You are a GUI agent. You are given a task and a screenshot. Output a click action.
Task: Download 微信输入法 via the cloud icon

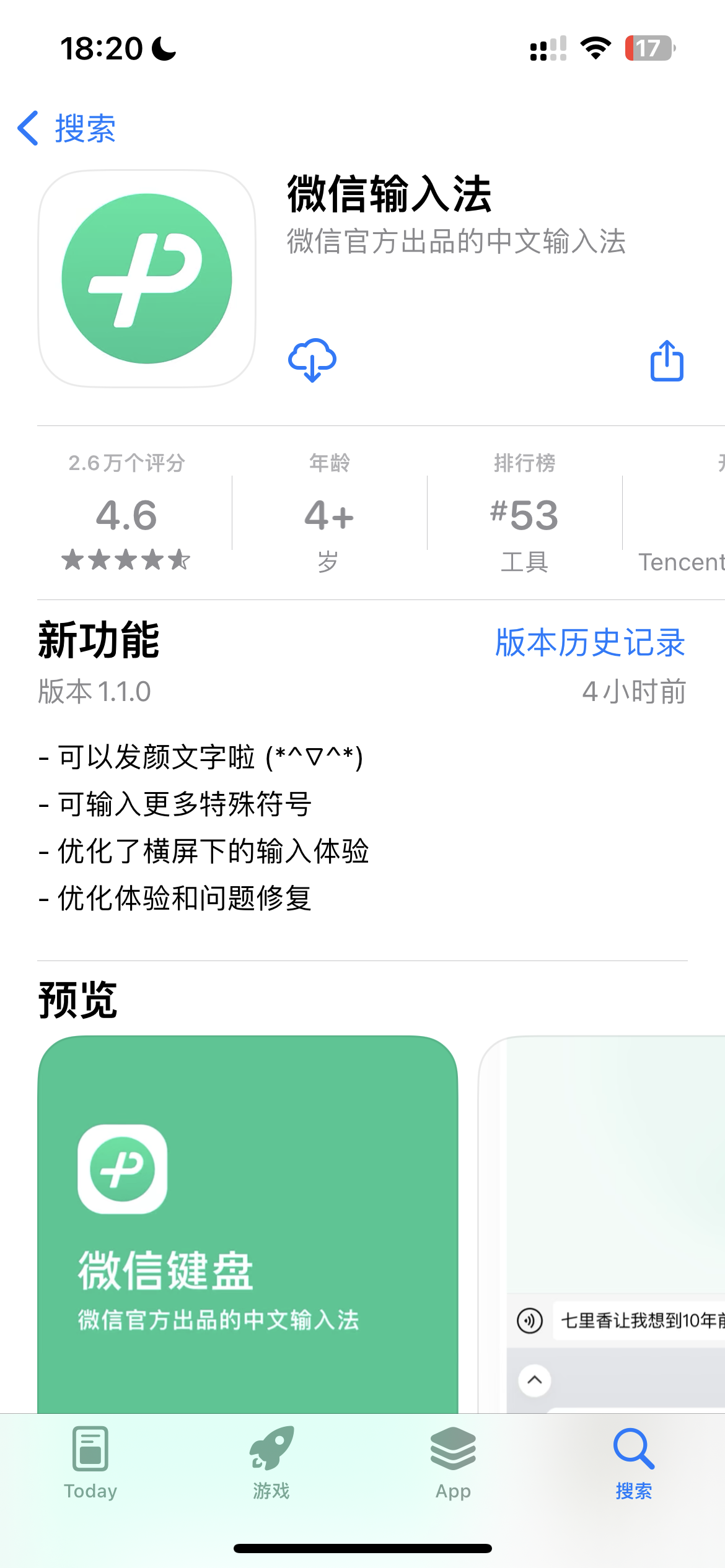click(312, 360)
